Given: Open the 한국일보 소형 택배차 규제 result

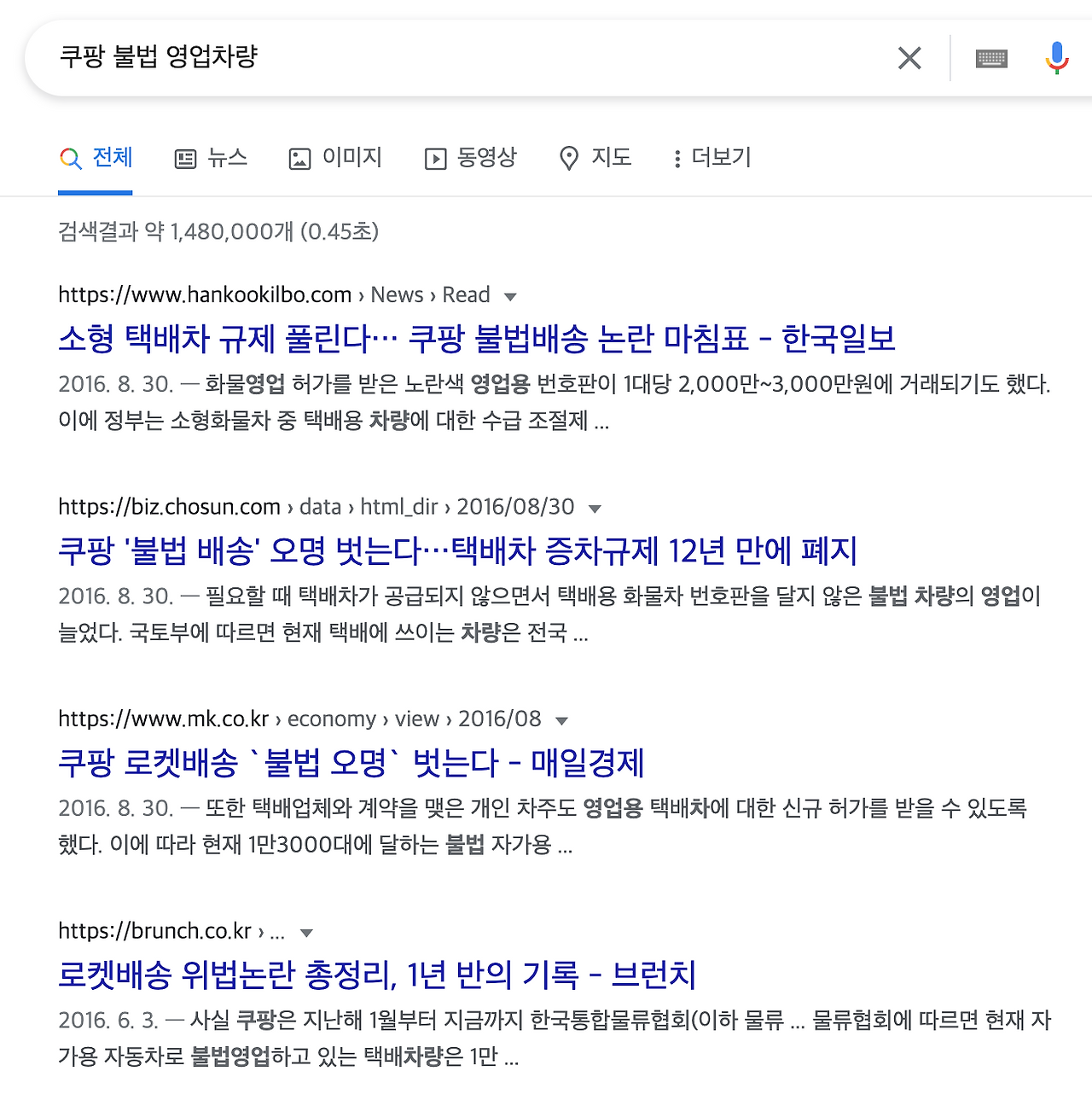Looking at the screenshot, I should click(477, 339).
